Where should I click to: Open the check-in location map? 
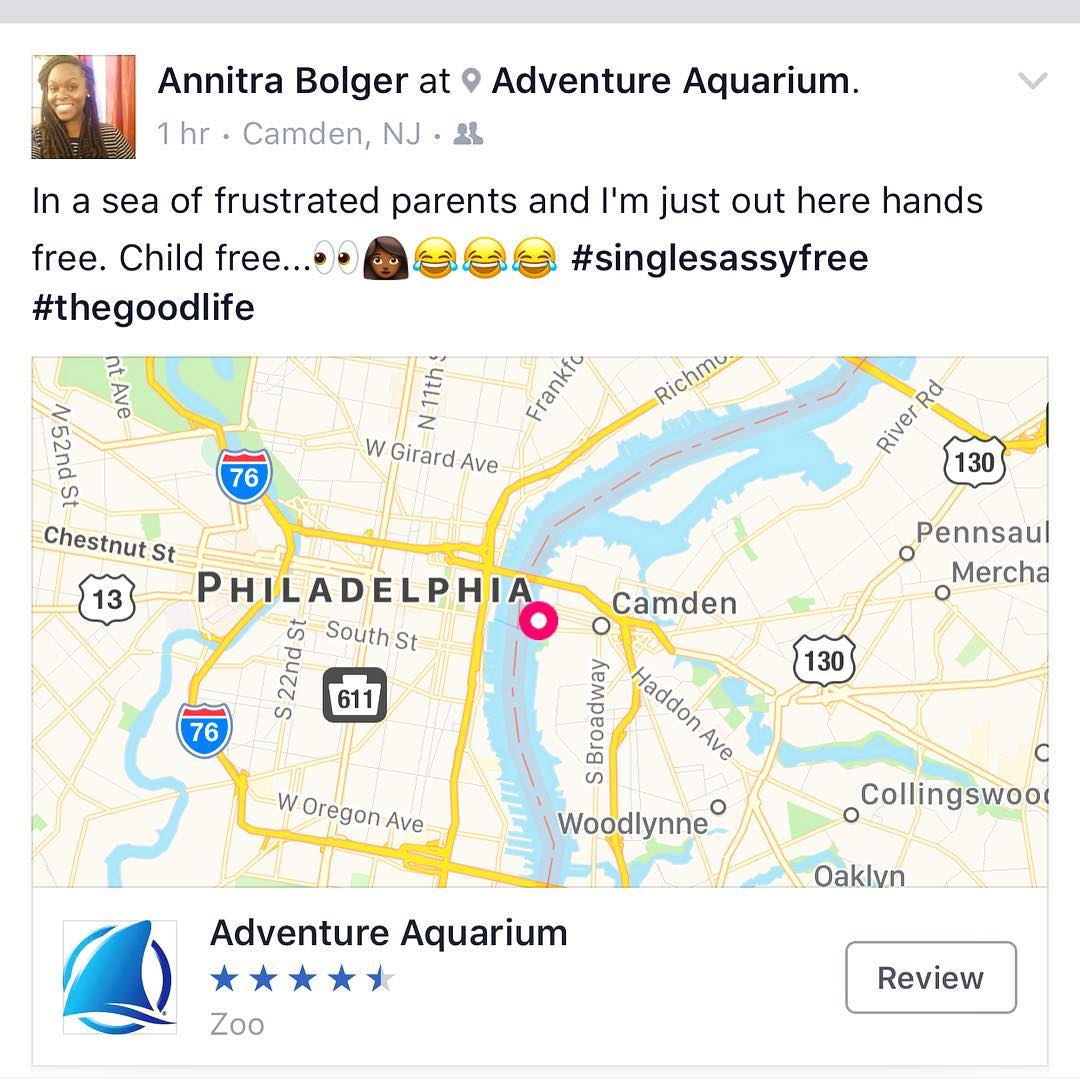tap(540, 622)
